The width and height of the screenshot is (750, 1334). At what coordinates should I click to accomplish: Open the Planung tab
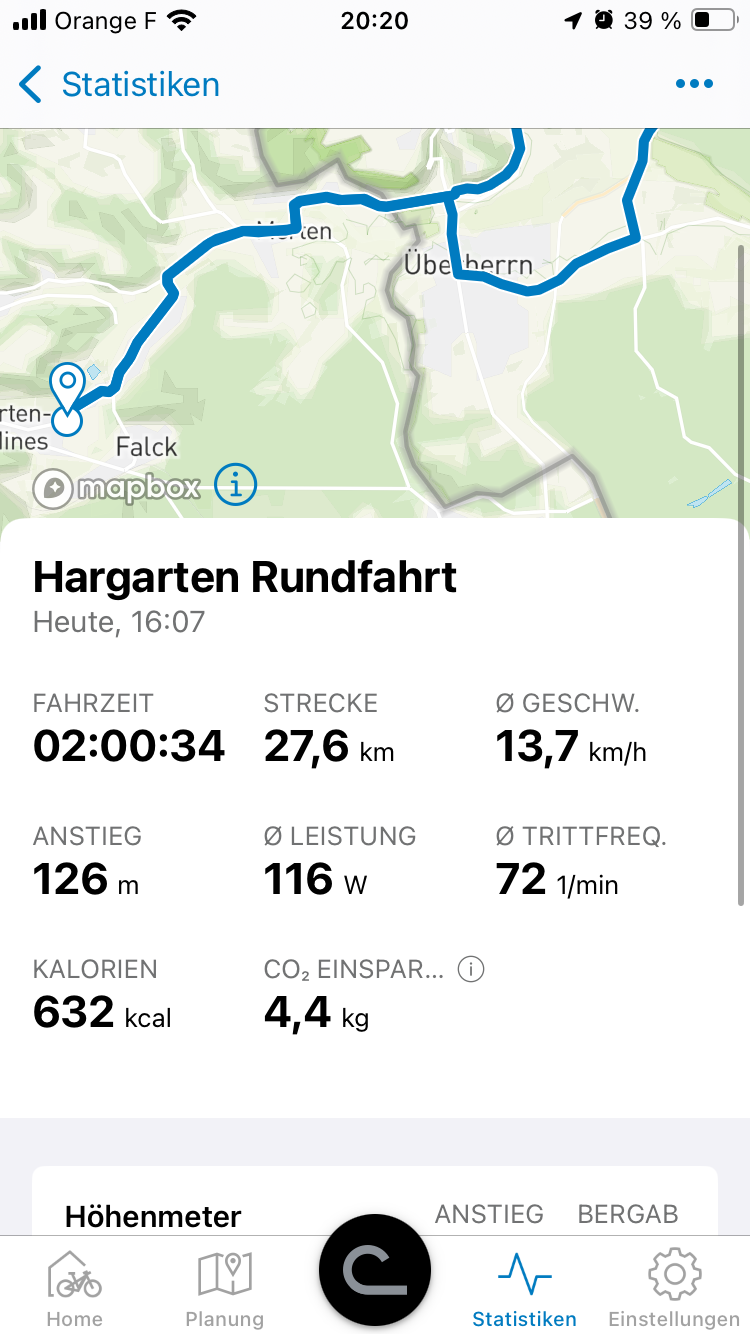pyautogui.click(x=225, y=1289)
